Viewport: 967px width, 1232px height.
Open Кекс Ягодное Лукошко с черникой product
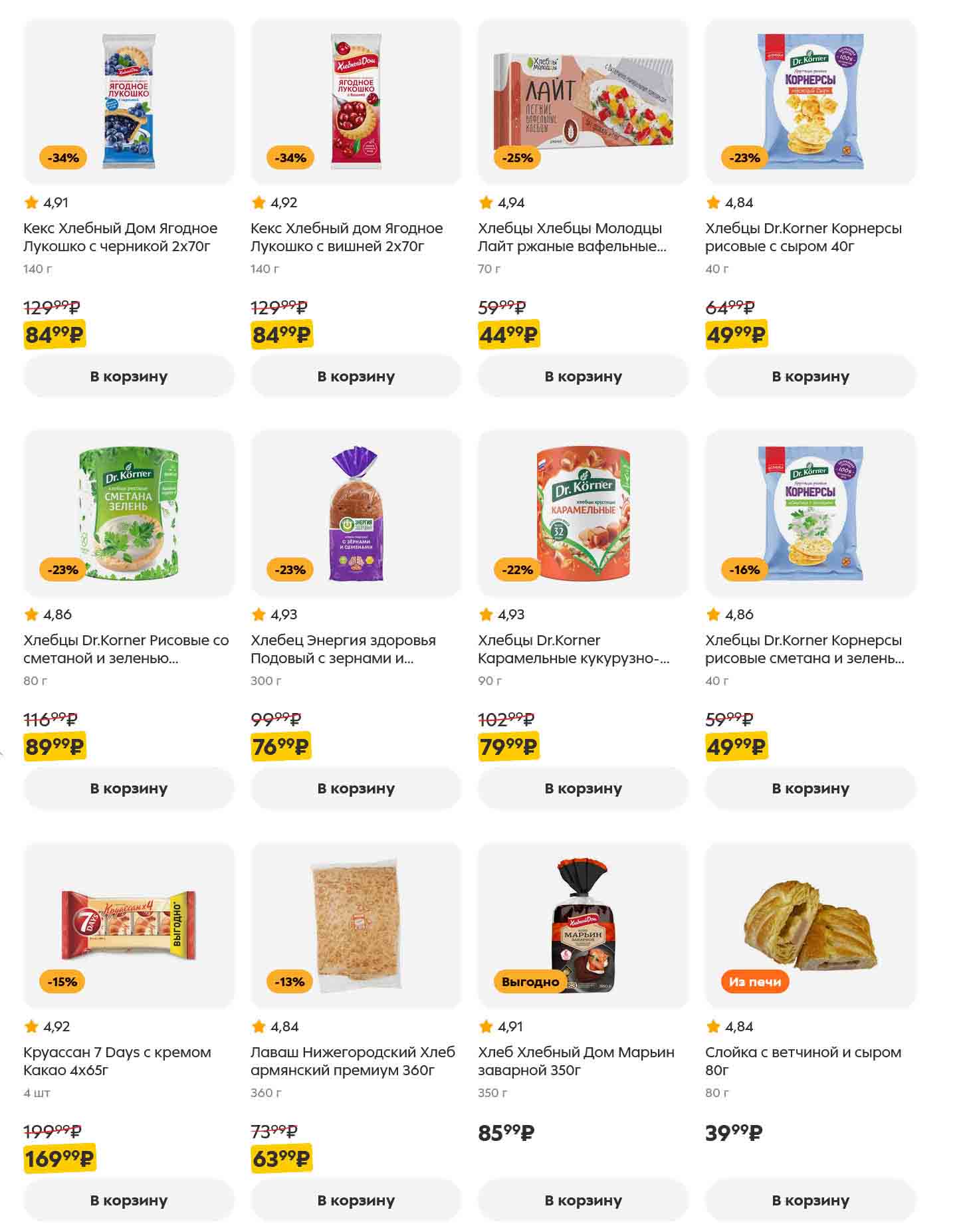[120, 237]
